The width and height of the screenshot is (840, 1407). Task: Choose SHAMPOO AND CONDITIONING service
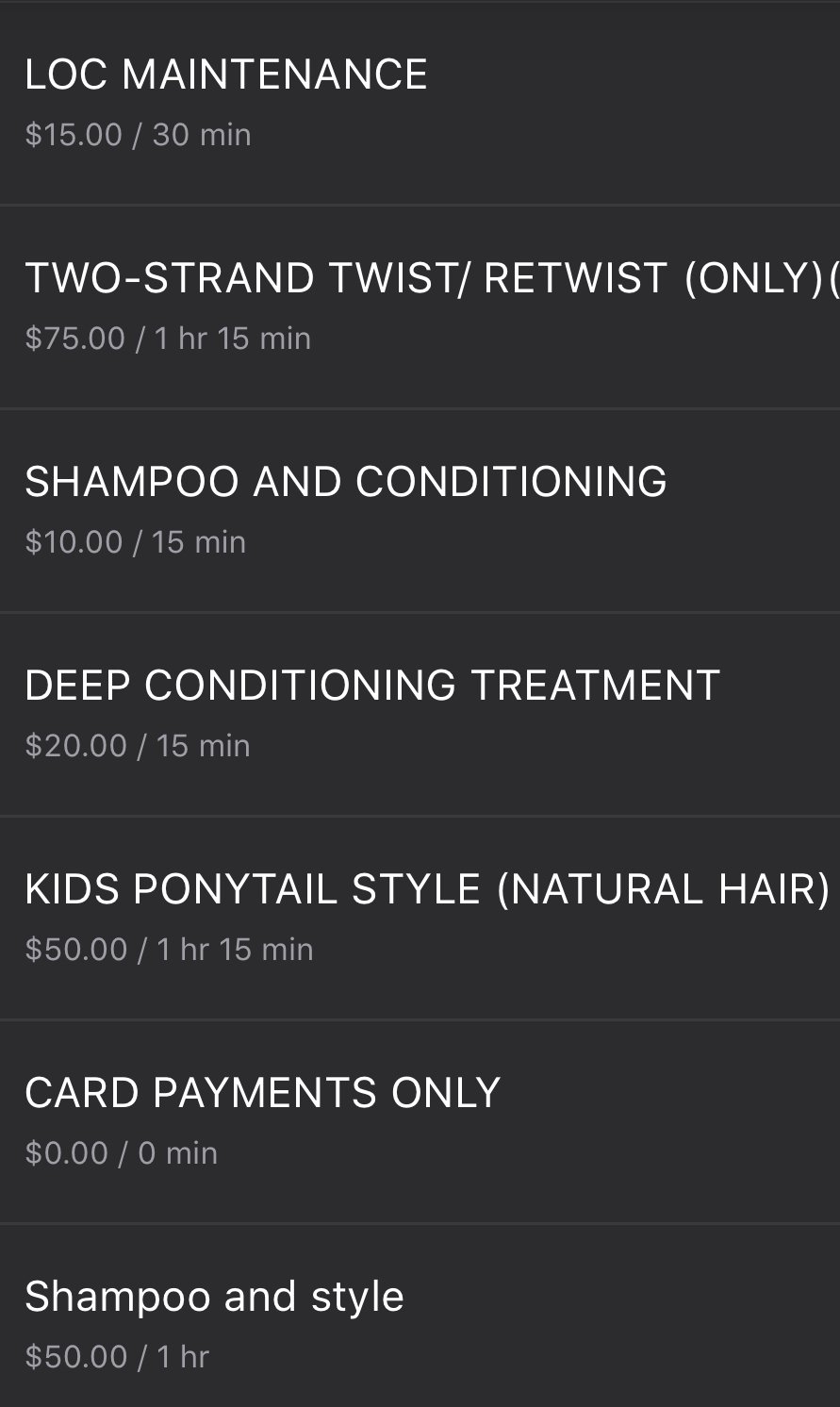point(345,509)
